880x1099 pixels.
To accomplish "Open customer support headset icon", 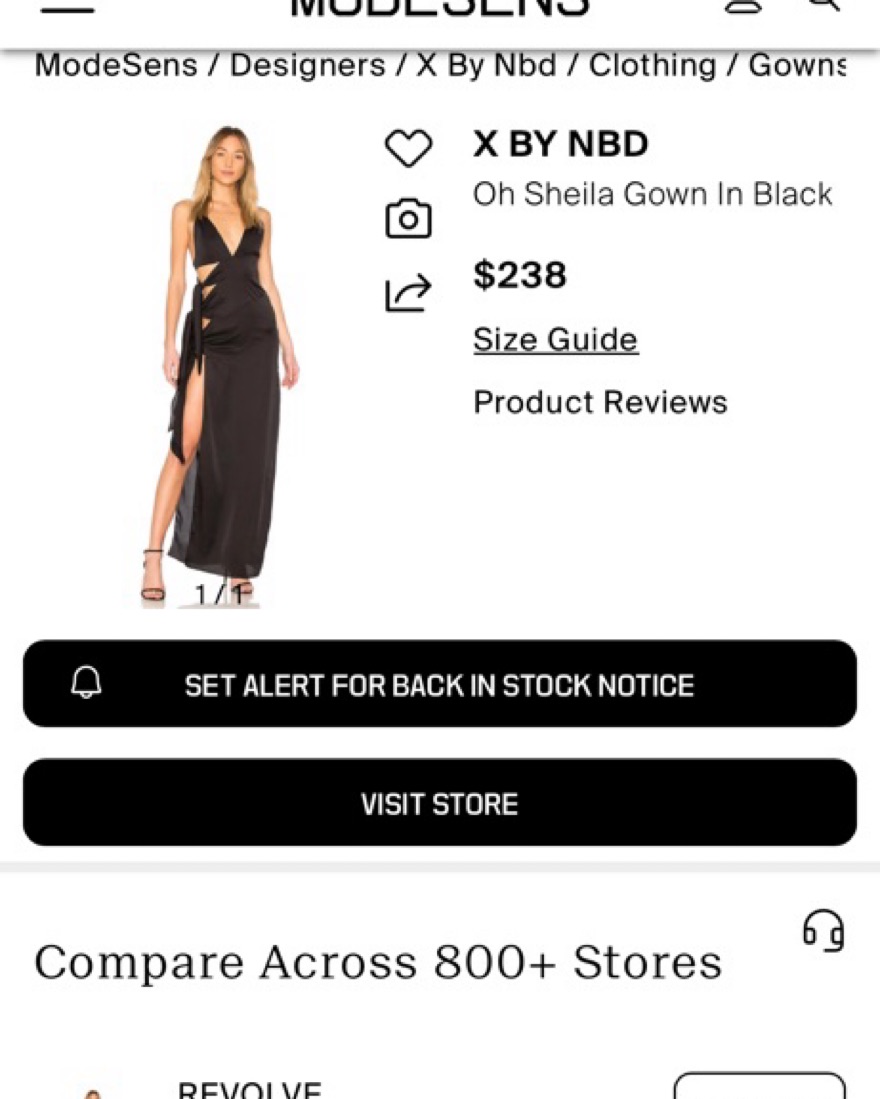I will (x=823, y=931).
